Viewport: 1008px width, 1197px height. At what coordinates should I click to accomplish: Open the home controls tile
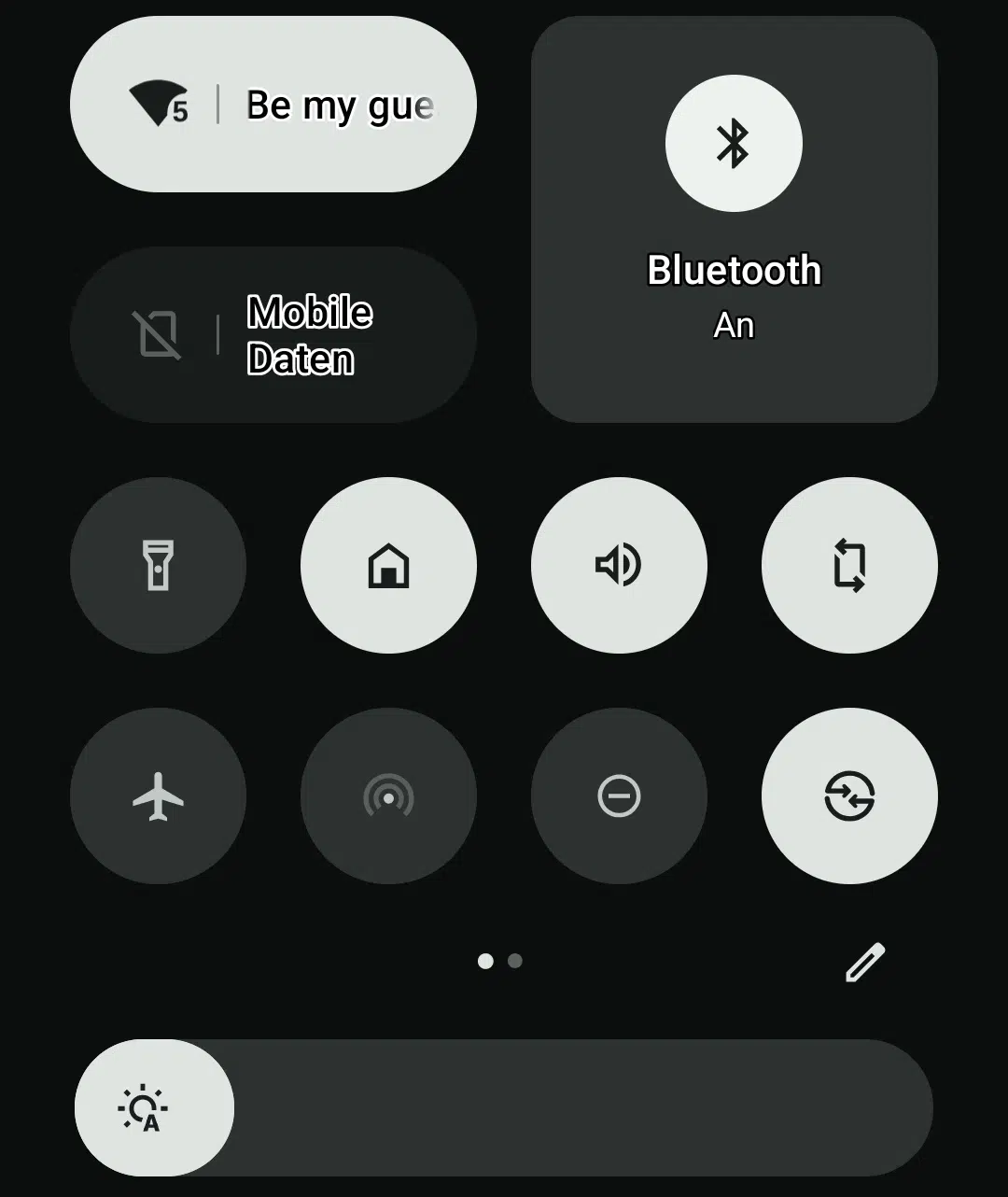(x=388, y=565)
